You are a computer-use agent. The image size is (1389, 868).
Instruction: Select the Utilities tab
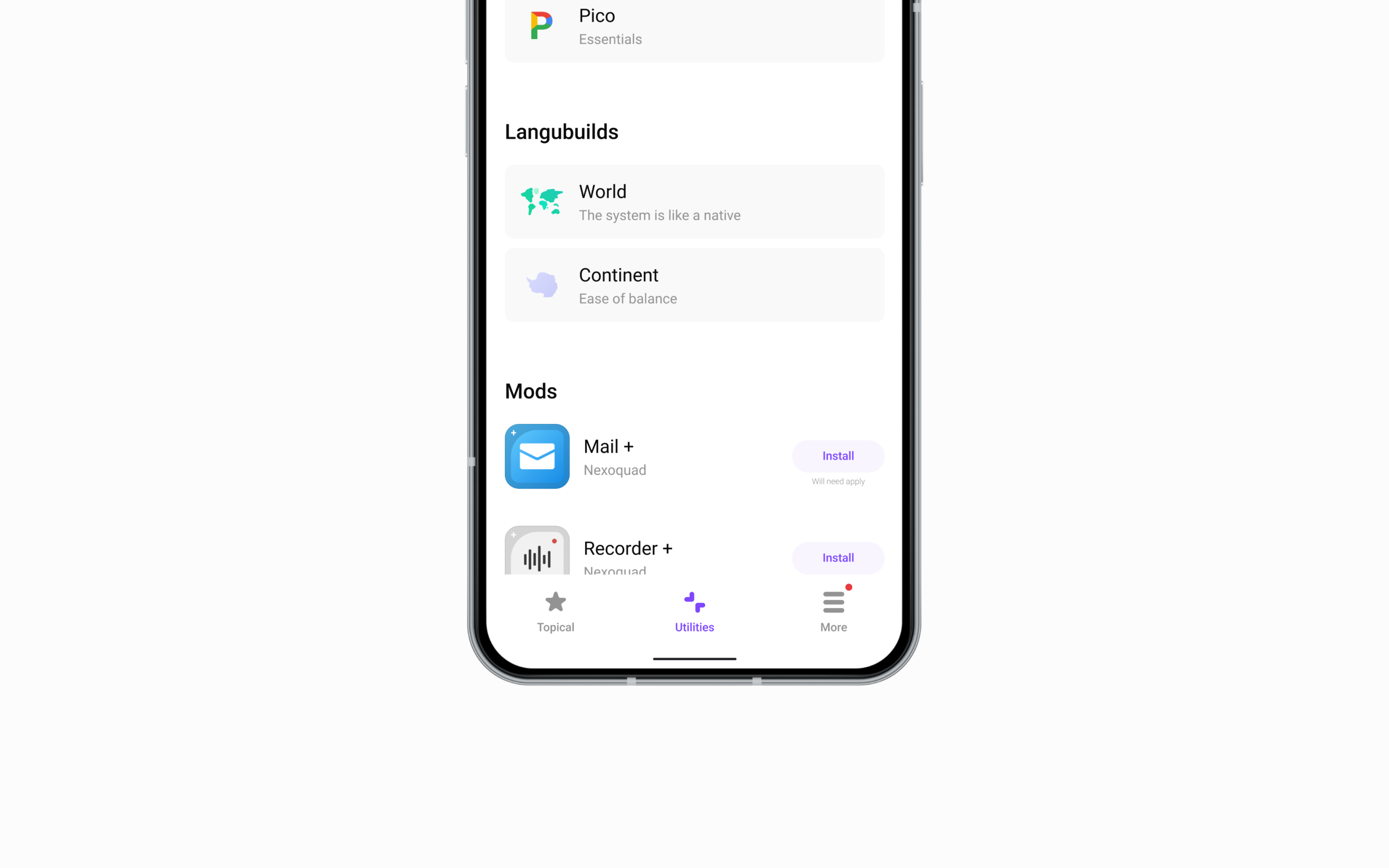point(694,612)
